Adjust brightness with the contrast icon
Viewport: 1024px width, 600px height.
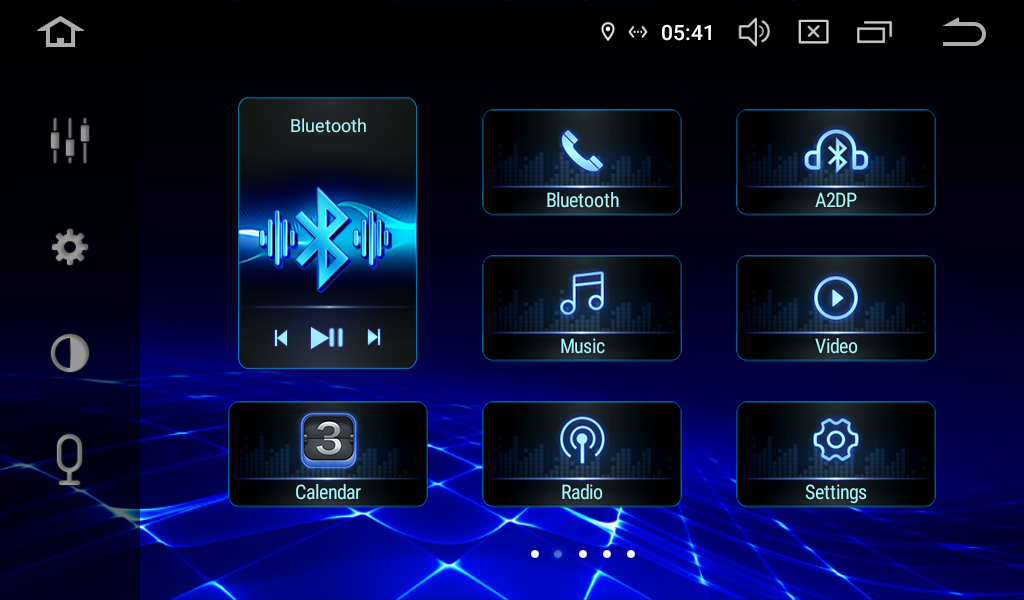70,353
